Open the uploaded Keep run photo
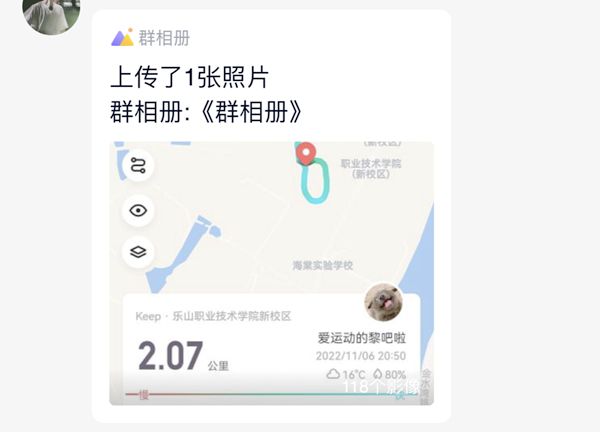This screenshot has width=600, height=432. coord(271,272)
